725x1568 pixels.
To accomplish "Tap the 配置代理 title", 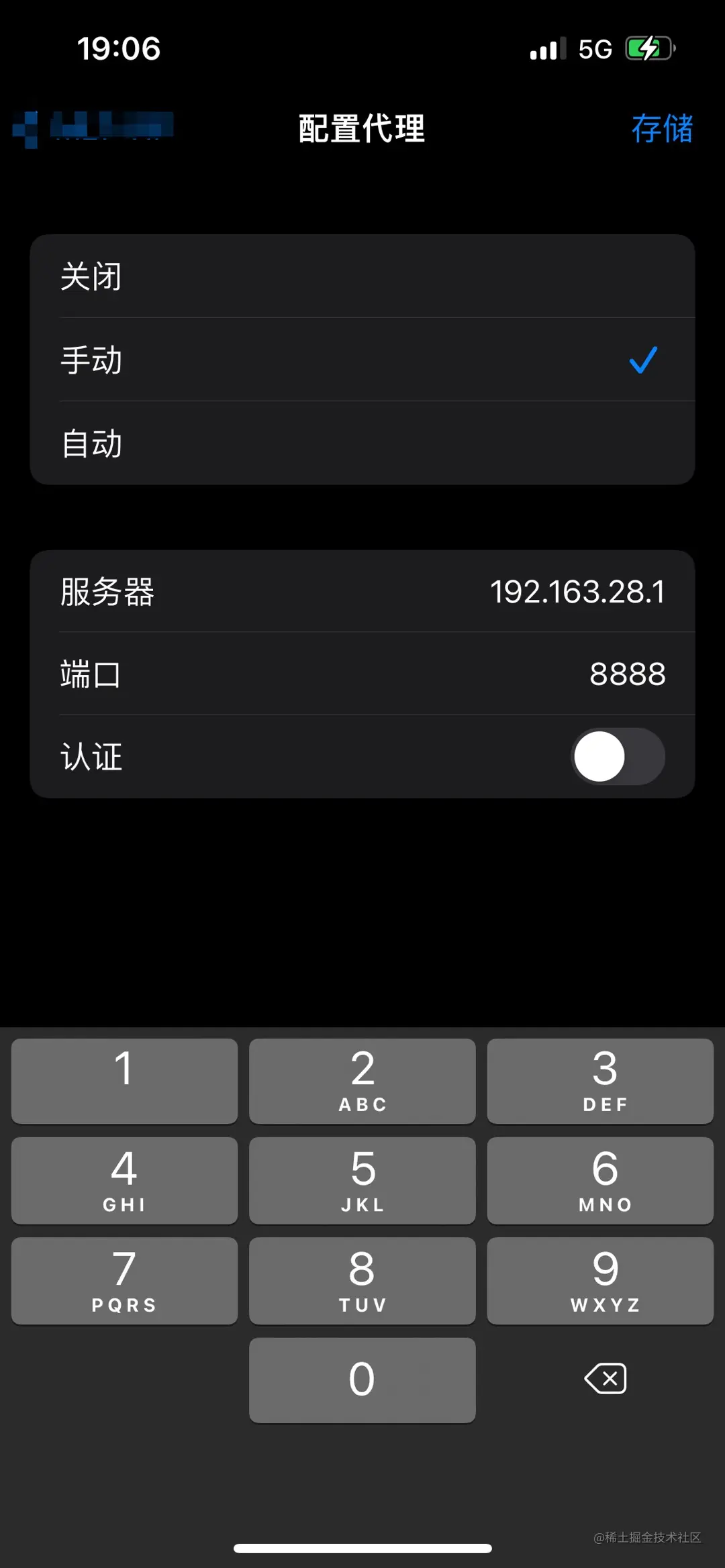I will click(x=361, y=129).
